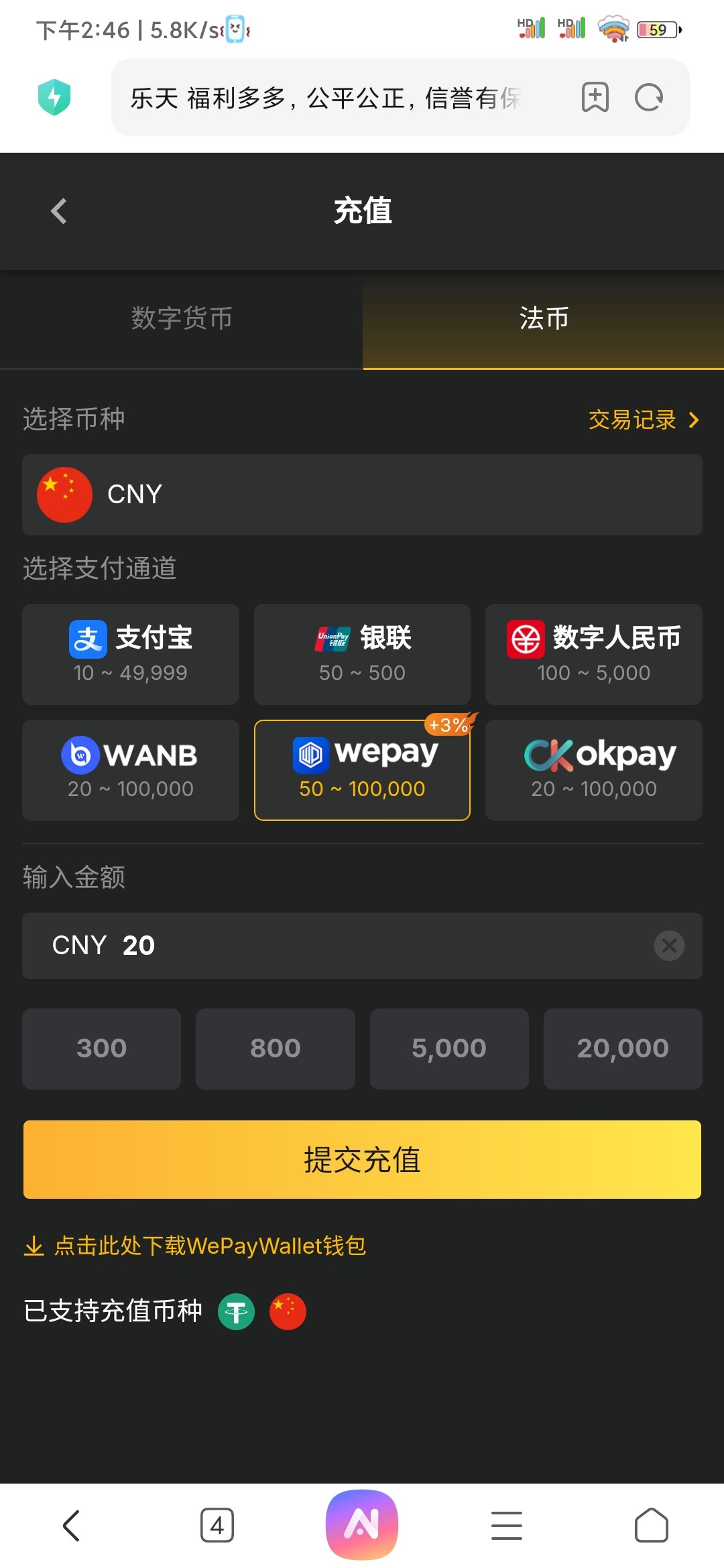Set amount to 800

(275, 1049)
